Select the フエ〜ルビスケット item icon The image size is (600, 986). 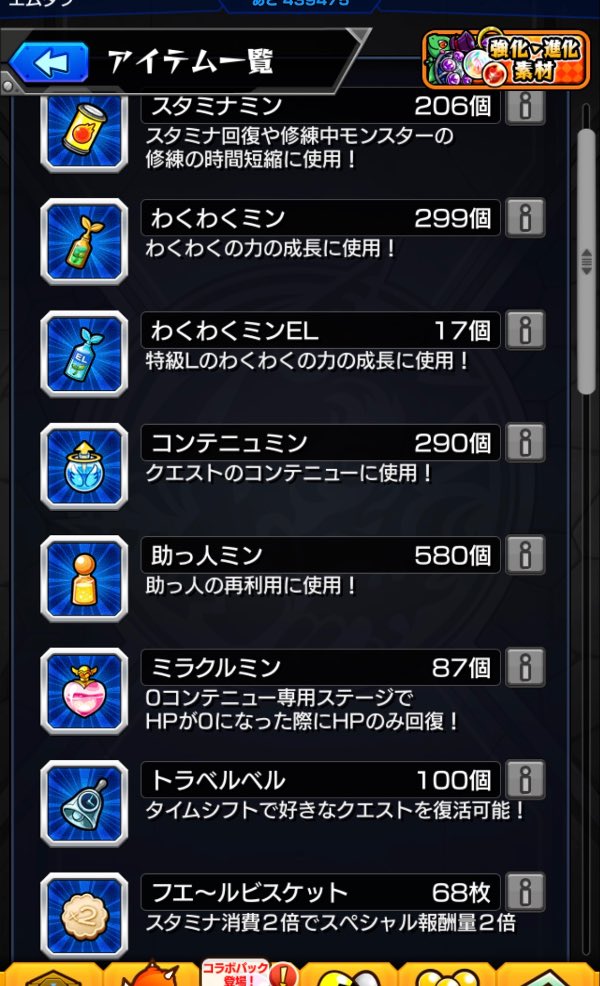pos(84,915)
